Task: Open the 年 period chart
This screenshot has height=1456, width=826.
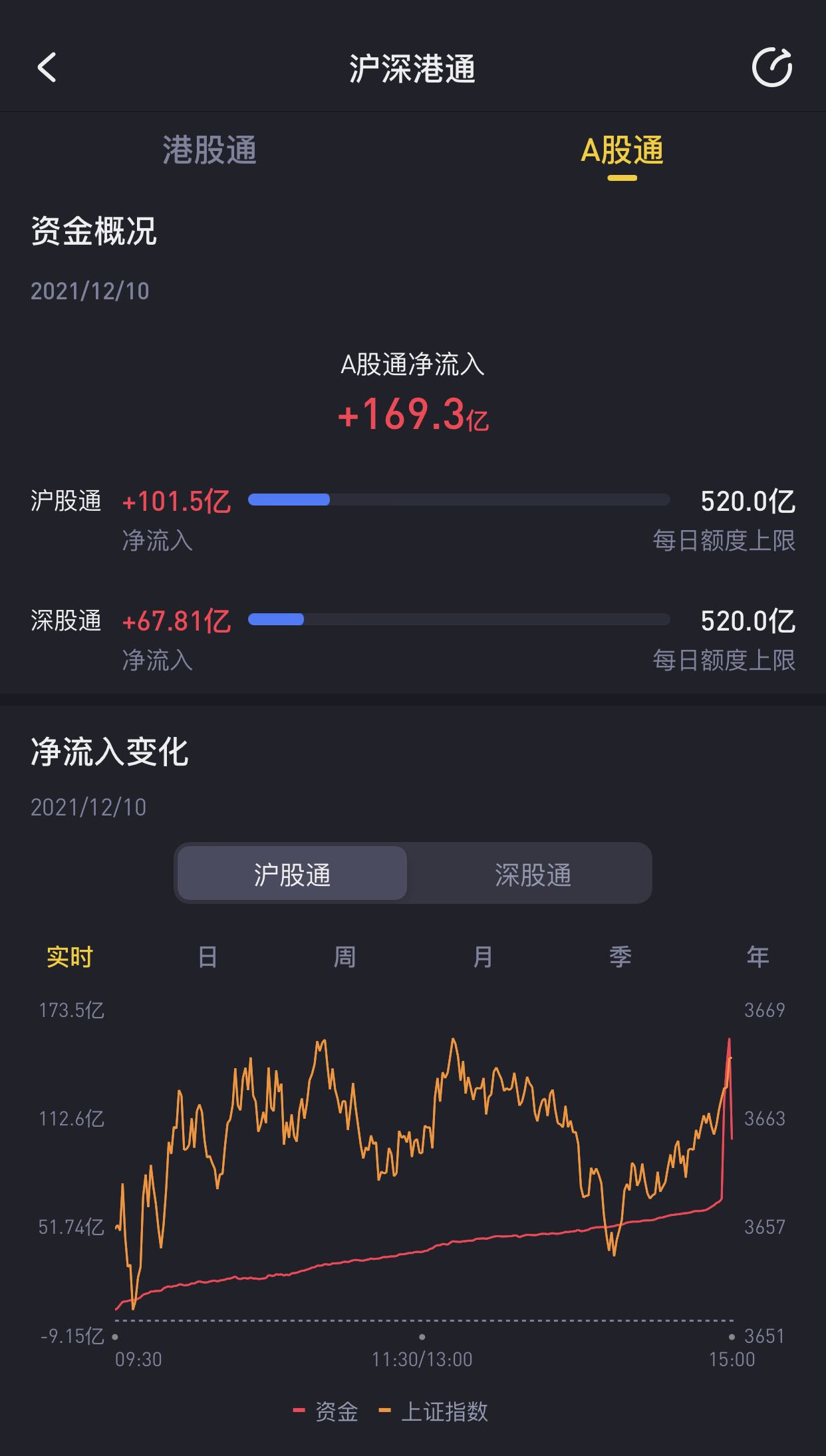Action: (757, 957)
